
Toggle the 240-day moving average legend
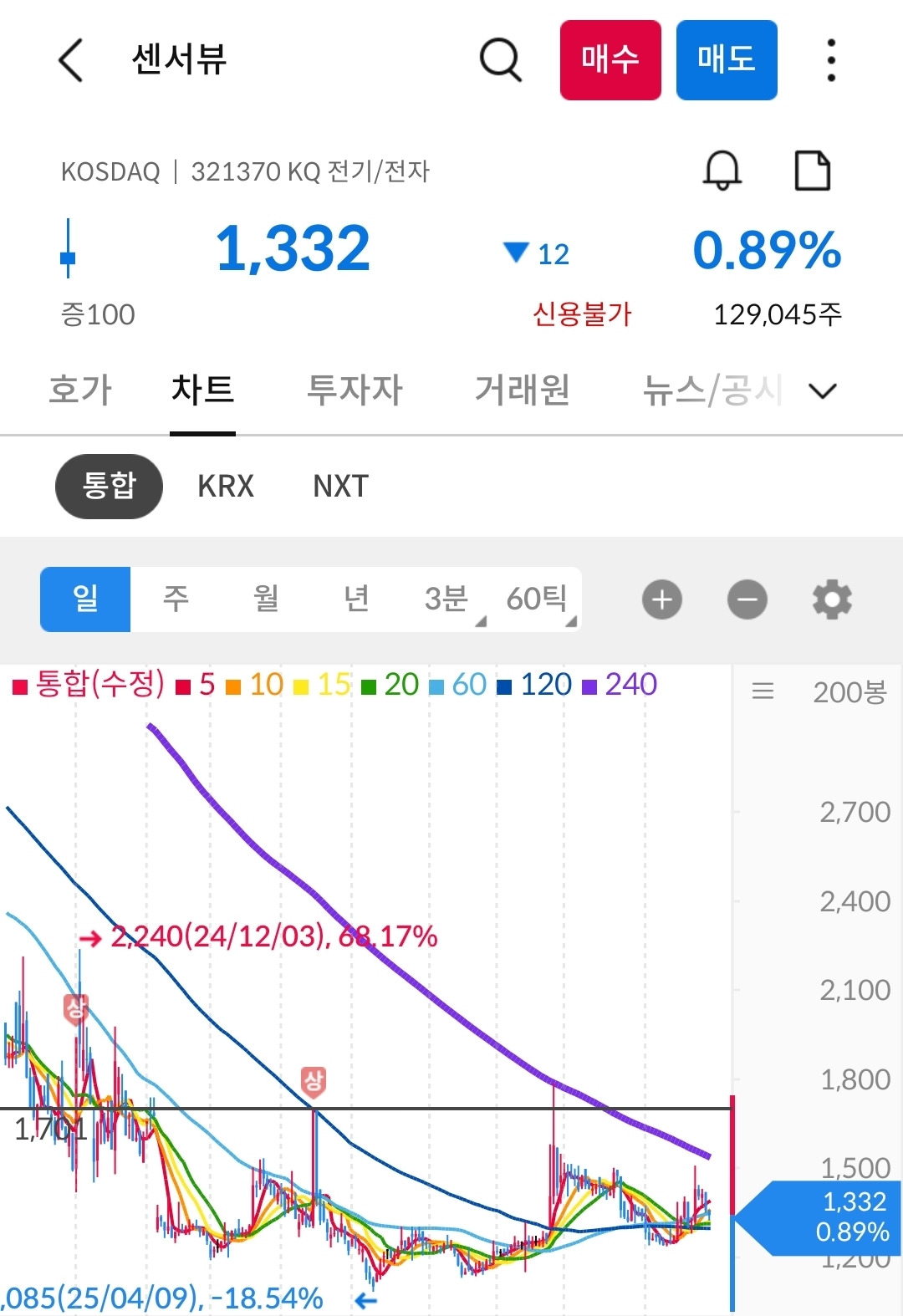(x=620, y=684)
